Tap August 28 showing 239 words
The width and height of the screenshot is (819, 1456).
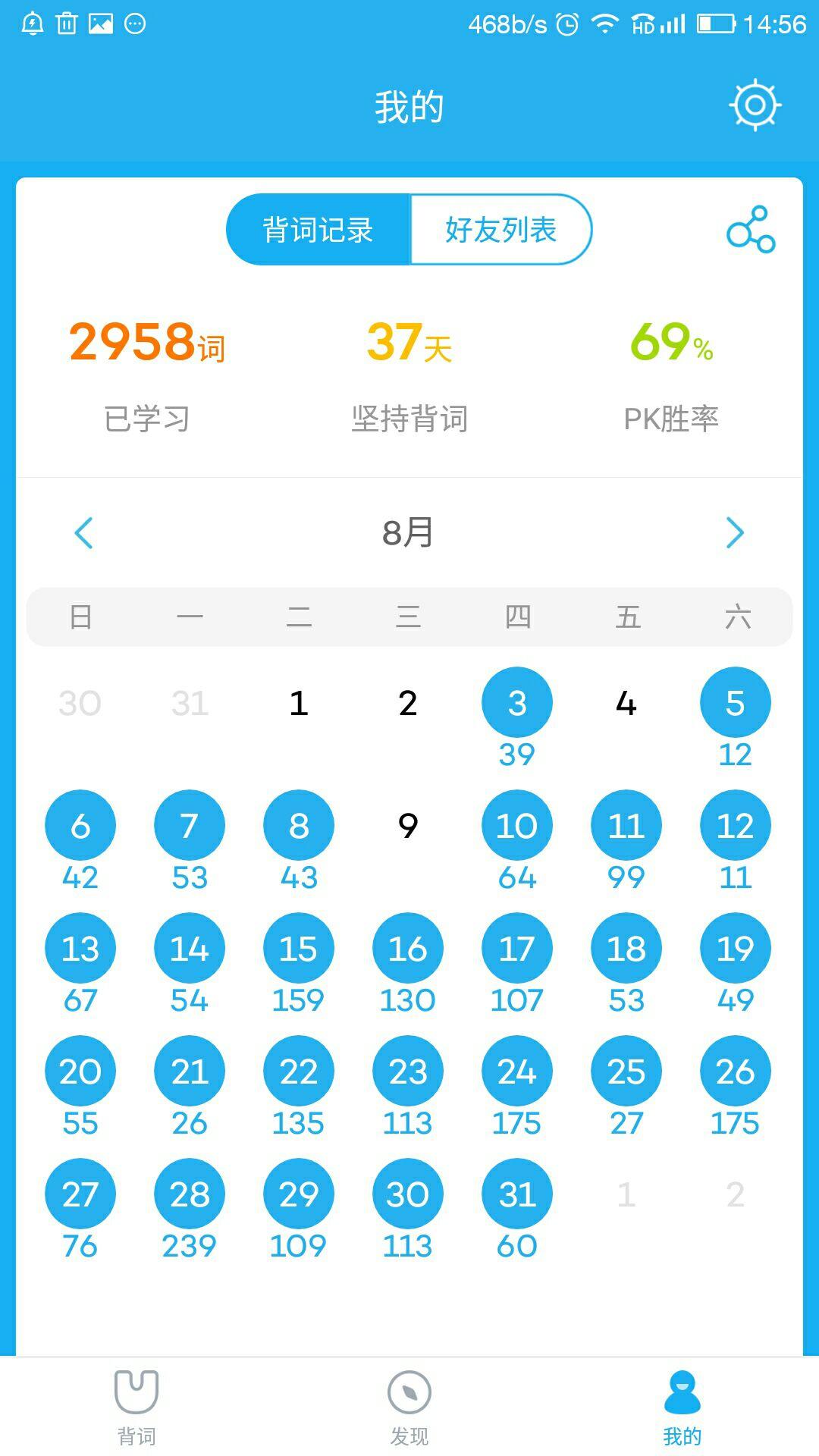[x=189, y=1193]
